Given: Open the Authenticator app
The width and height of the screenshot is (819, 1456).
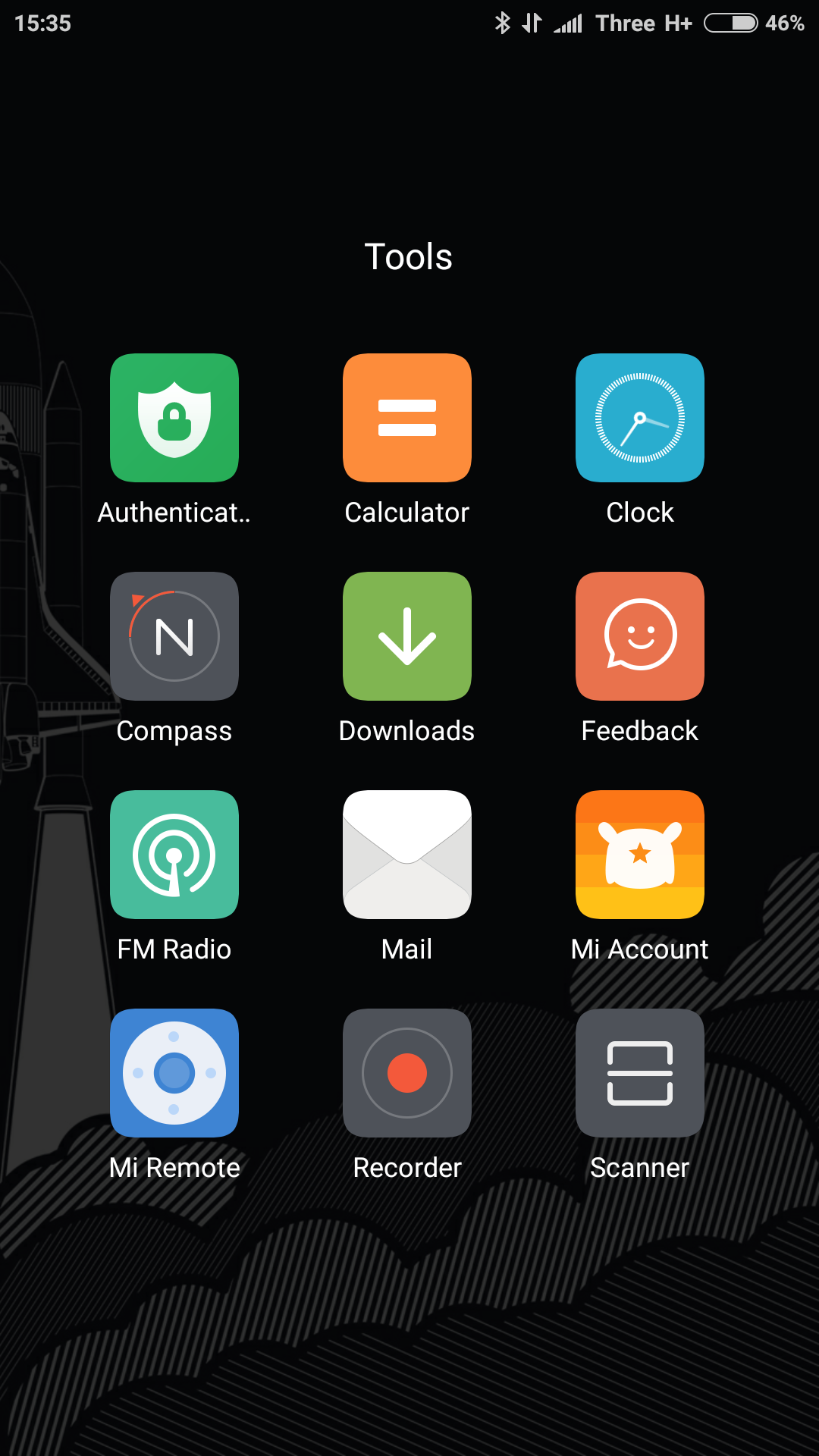Looking at the screenshot, I should [x=174, y=418].
